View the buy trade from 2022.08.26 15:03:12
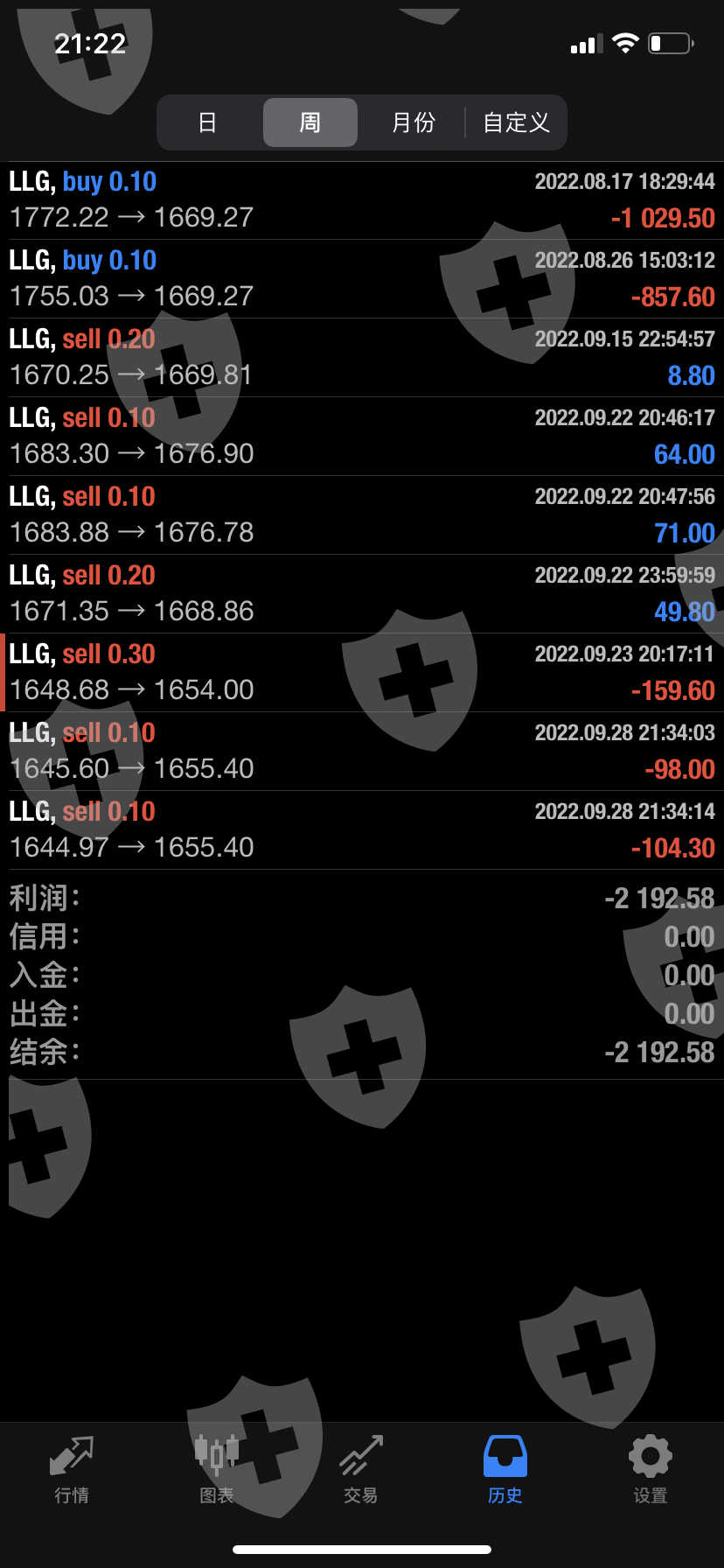Viewport: 724px width, 1568px height. pyautogui.click(x=362, y=279)
